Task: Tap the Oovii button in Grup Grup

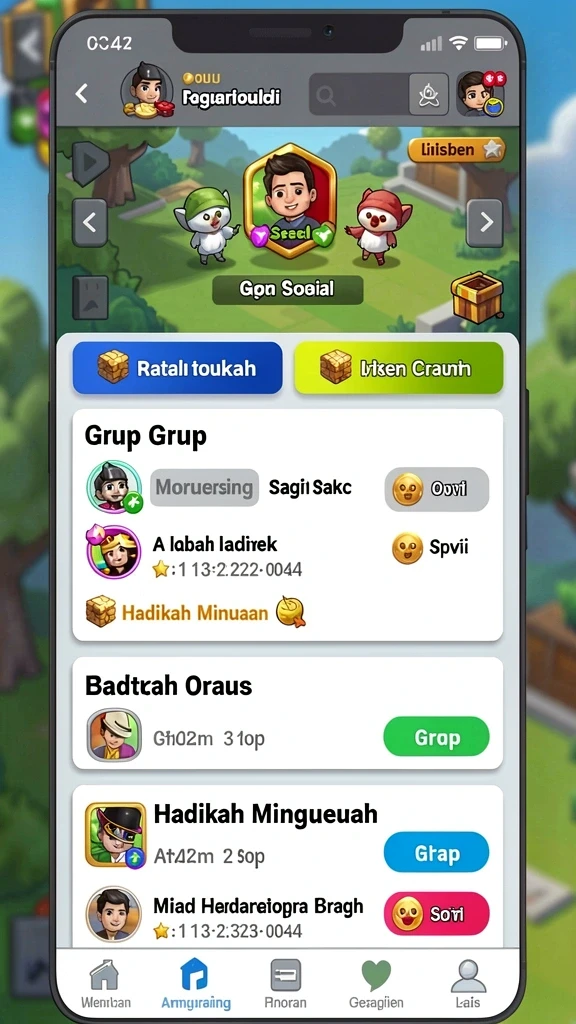Action: (x=436, y=489)
